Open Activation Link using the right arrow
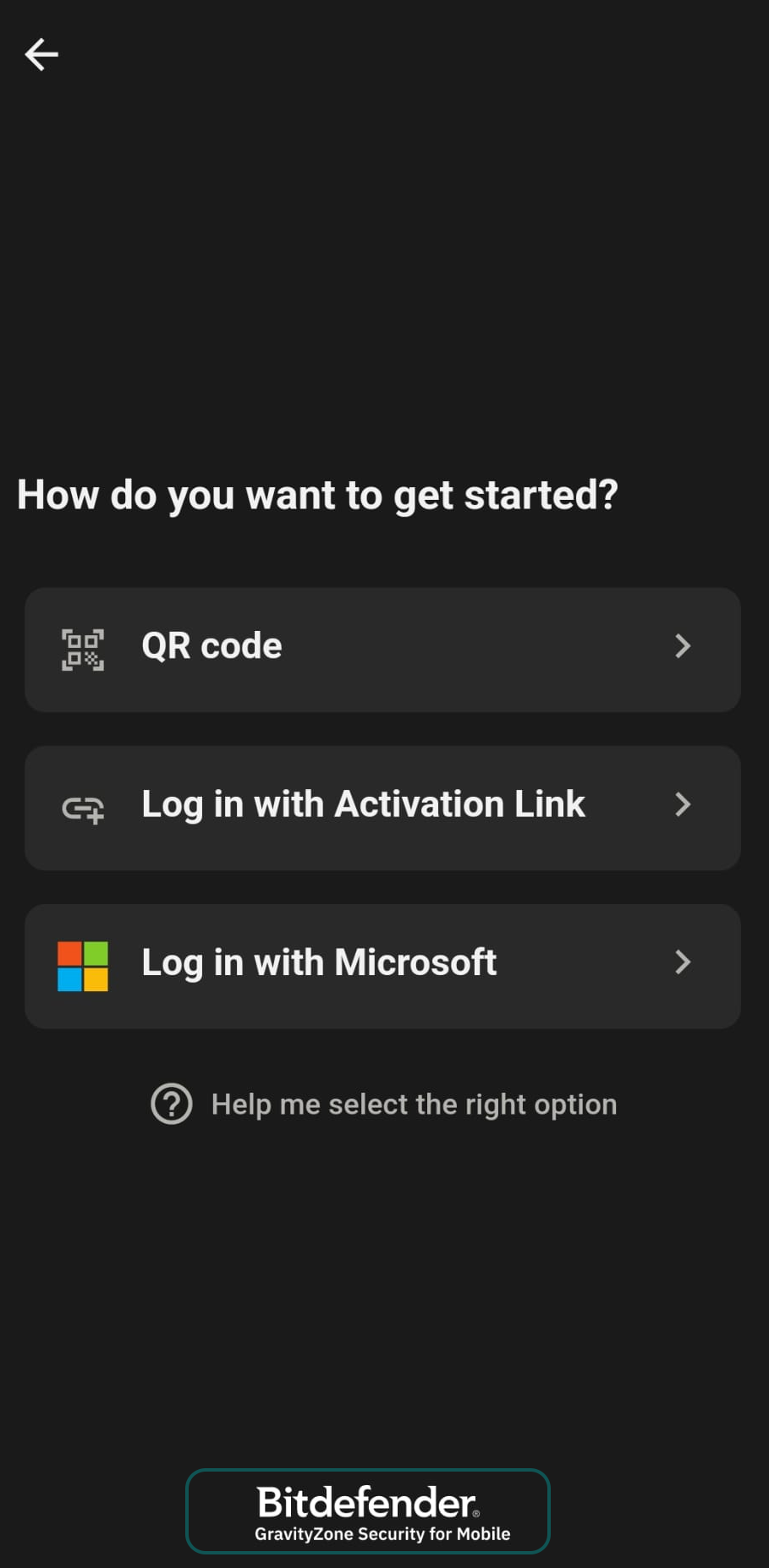This screenshot has height=1568, width=769. [683, 805]
